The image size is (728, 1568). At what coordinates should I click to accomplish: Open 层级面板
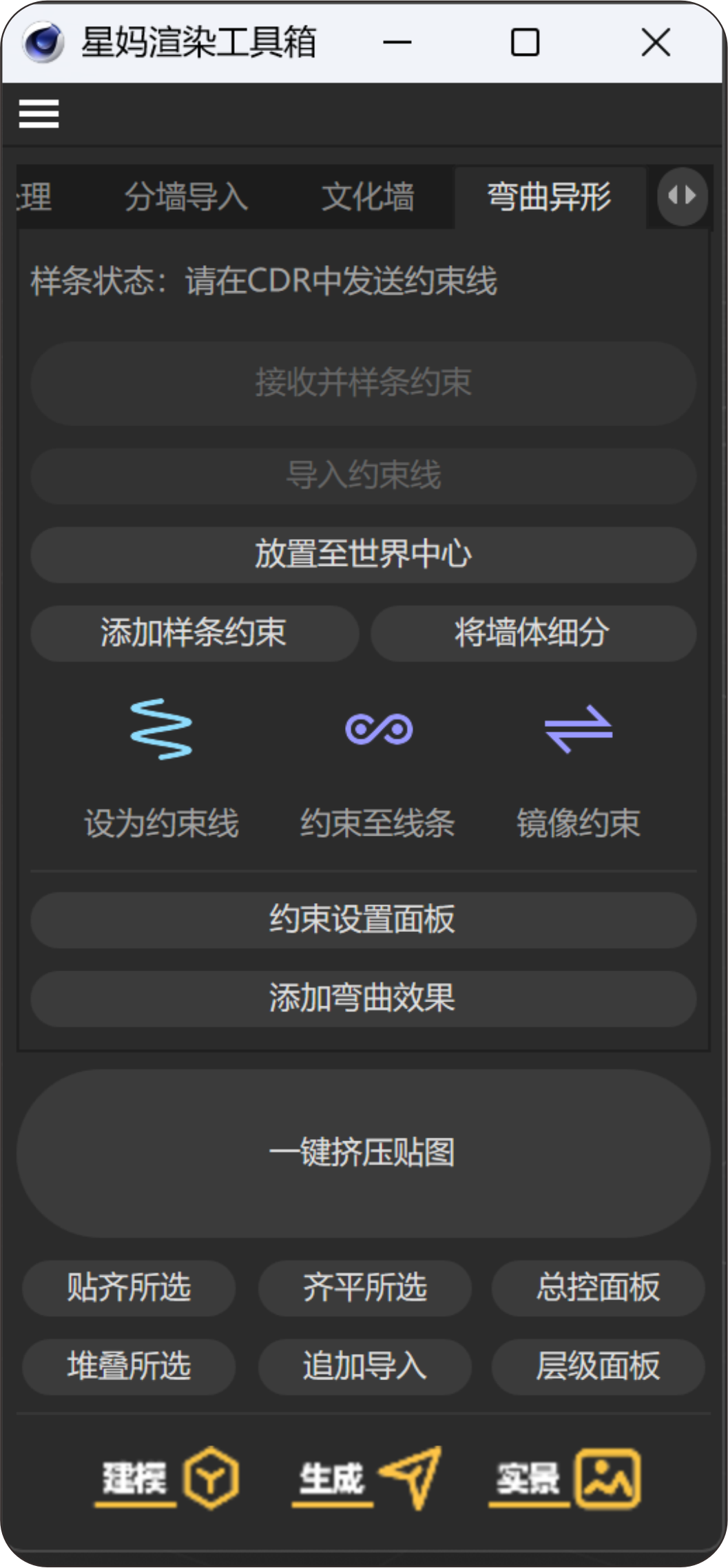pos(598,1366)
